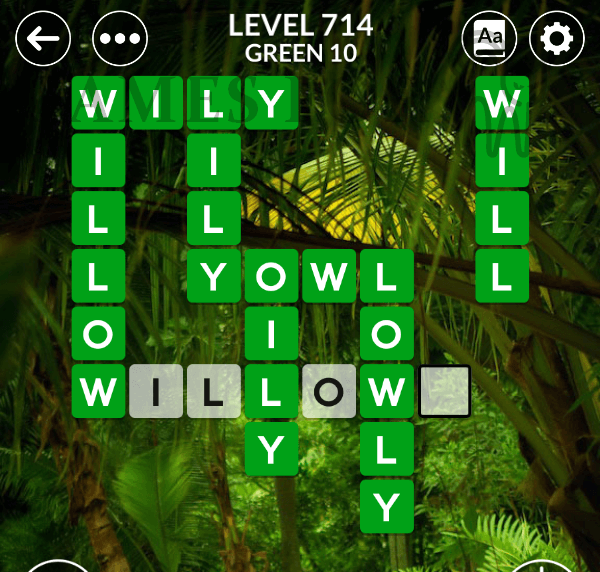Open the three-dots more options menu
Viewport: 600px width, 572px height.
tap(120, 38)
